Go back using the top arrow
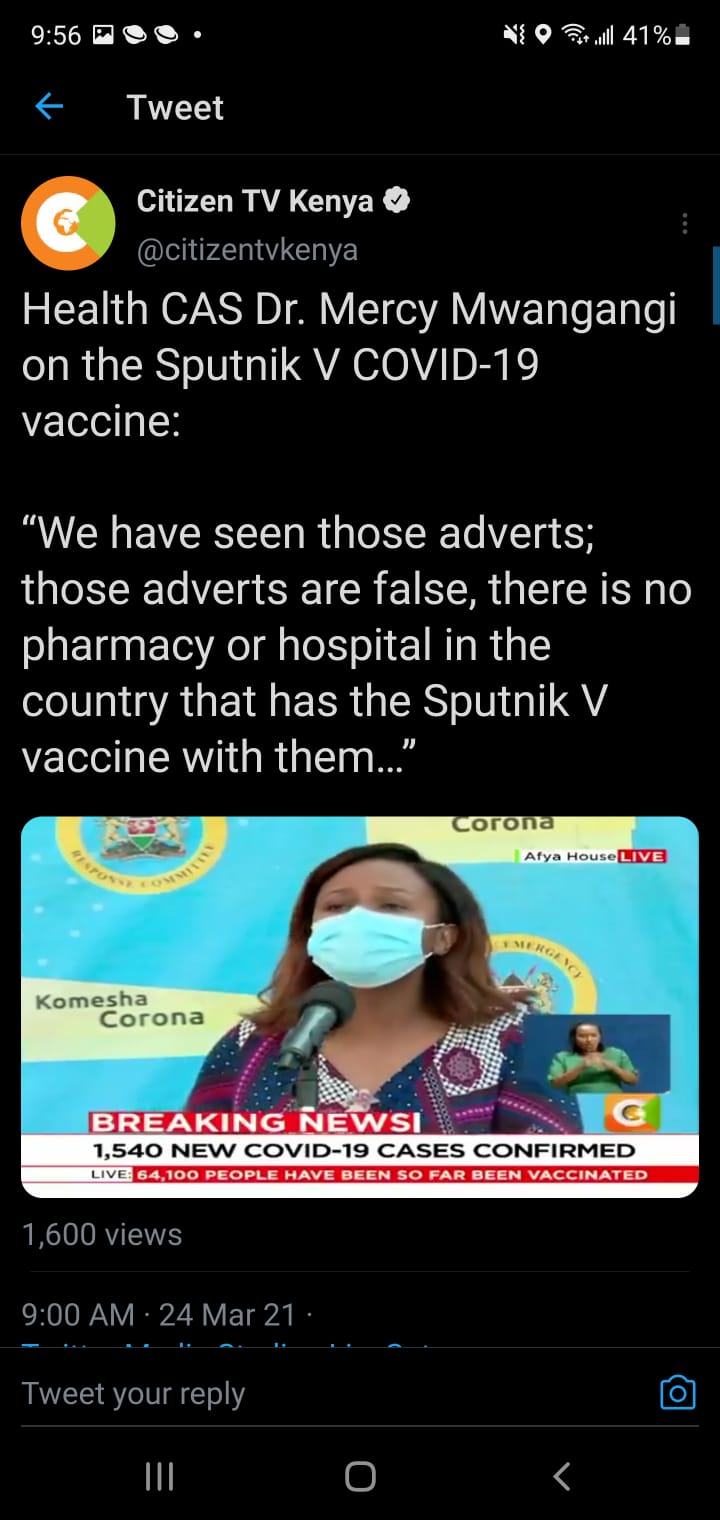Image resolution: width=720 pixels, height=1520 pixels. [49, 107]
